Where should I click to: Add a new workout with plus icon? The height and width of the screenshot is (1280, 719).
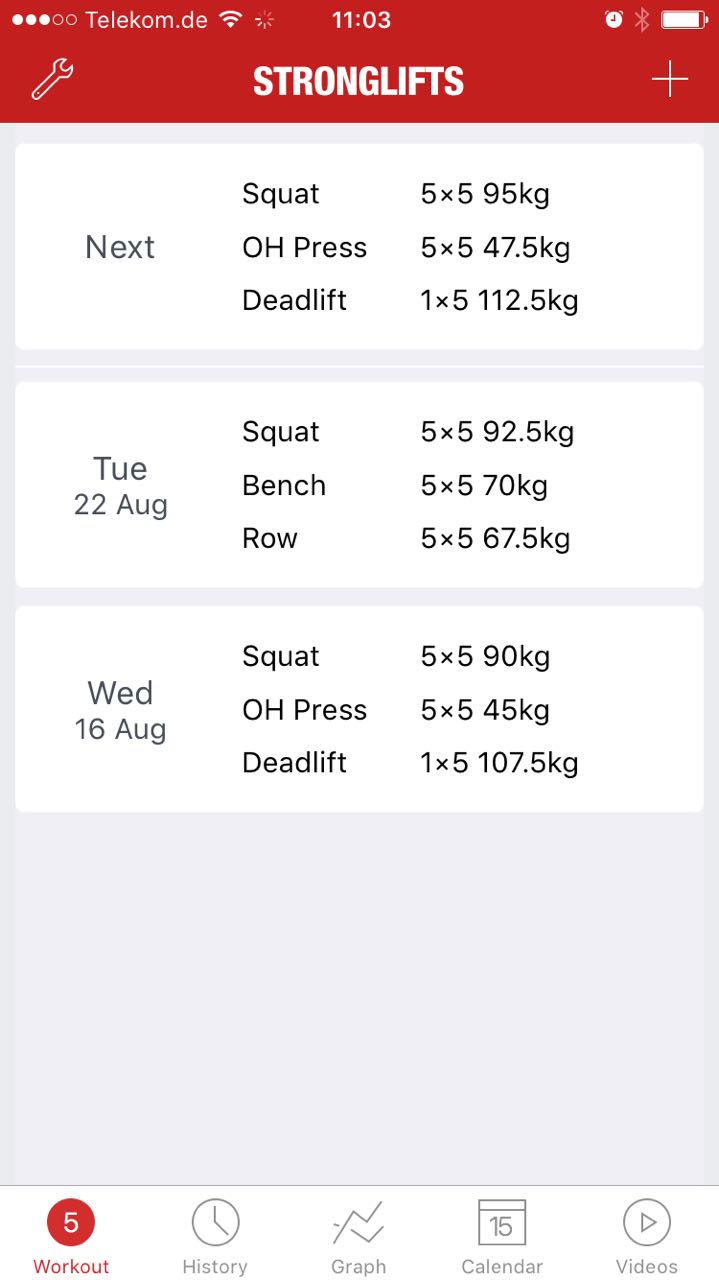669,79
